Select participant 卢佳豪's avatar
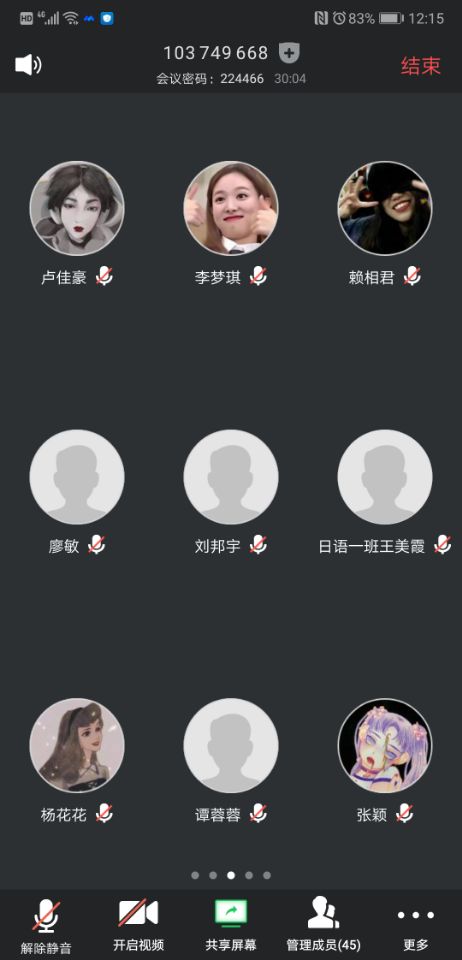 [77, 208]
